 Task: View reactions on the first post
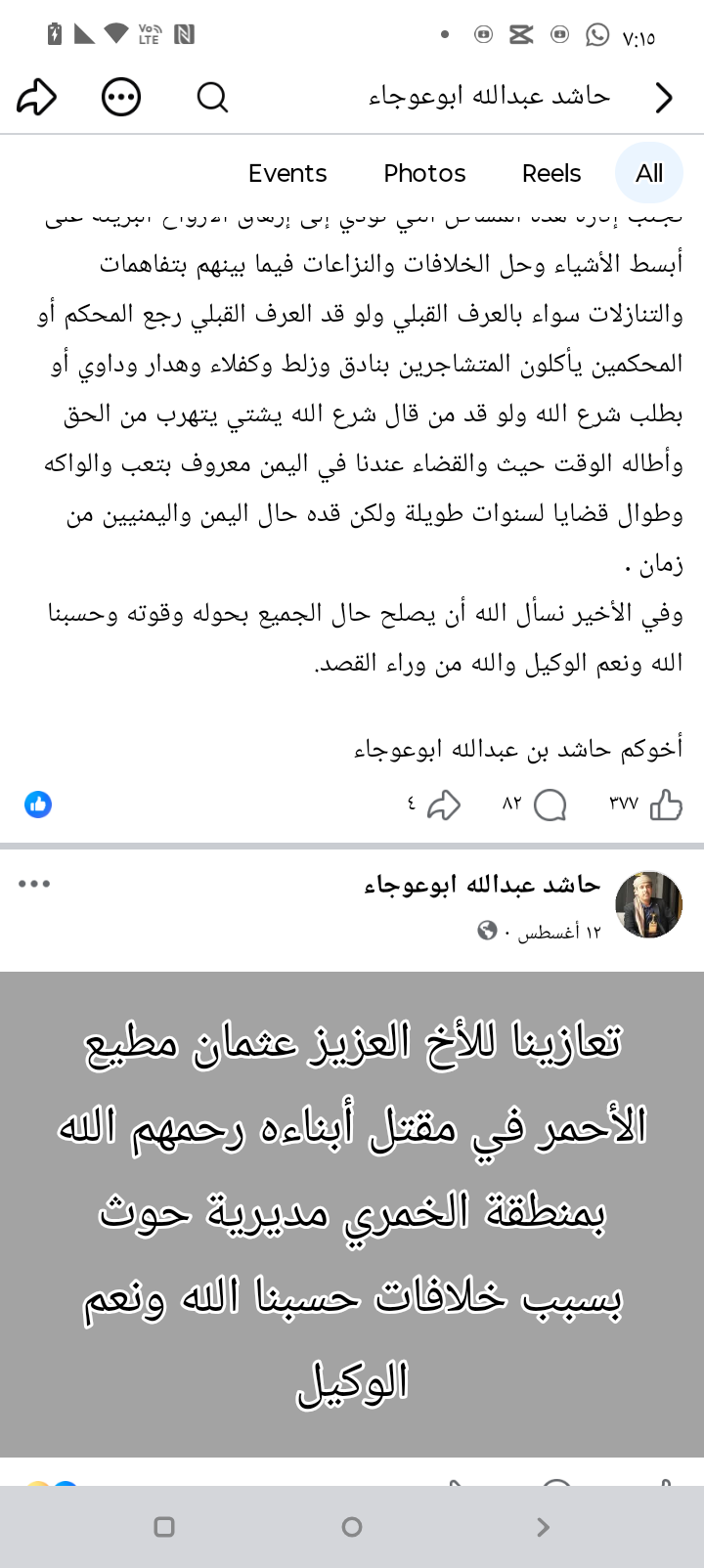pyautogui.click(x=38, y=805)
